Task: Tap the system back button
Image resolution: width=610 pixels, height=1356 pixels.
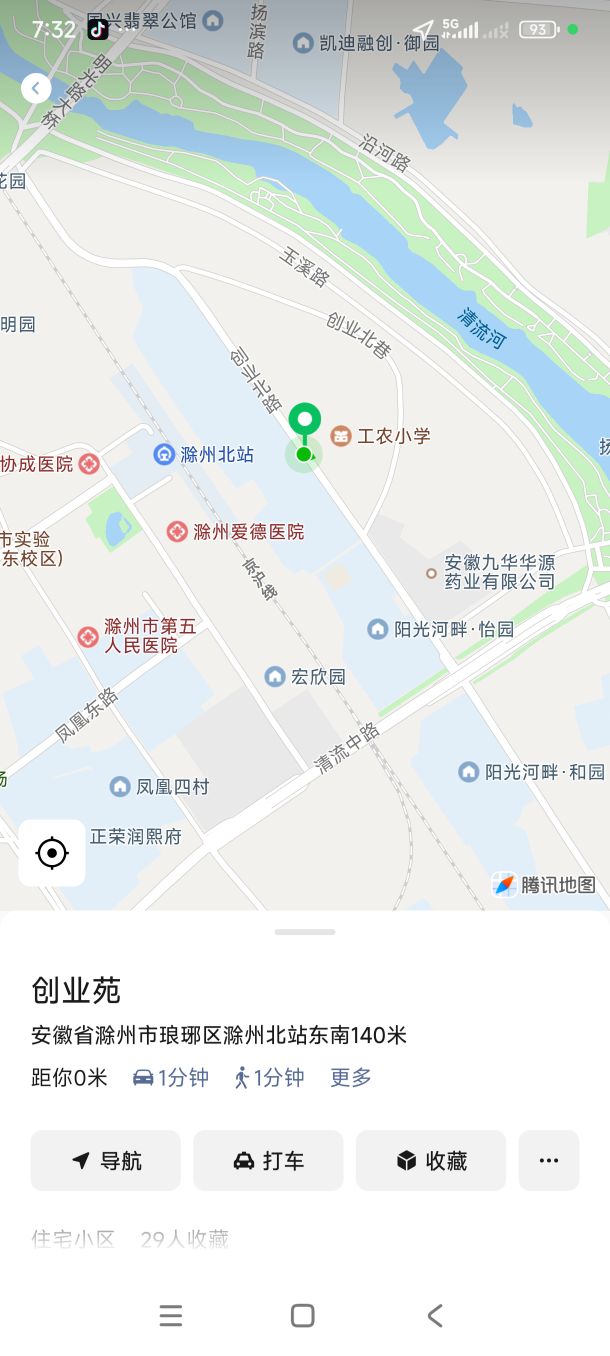Action: (435, 1316)
